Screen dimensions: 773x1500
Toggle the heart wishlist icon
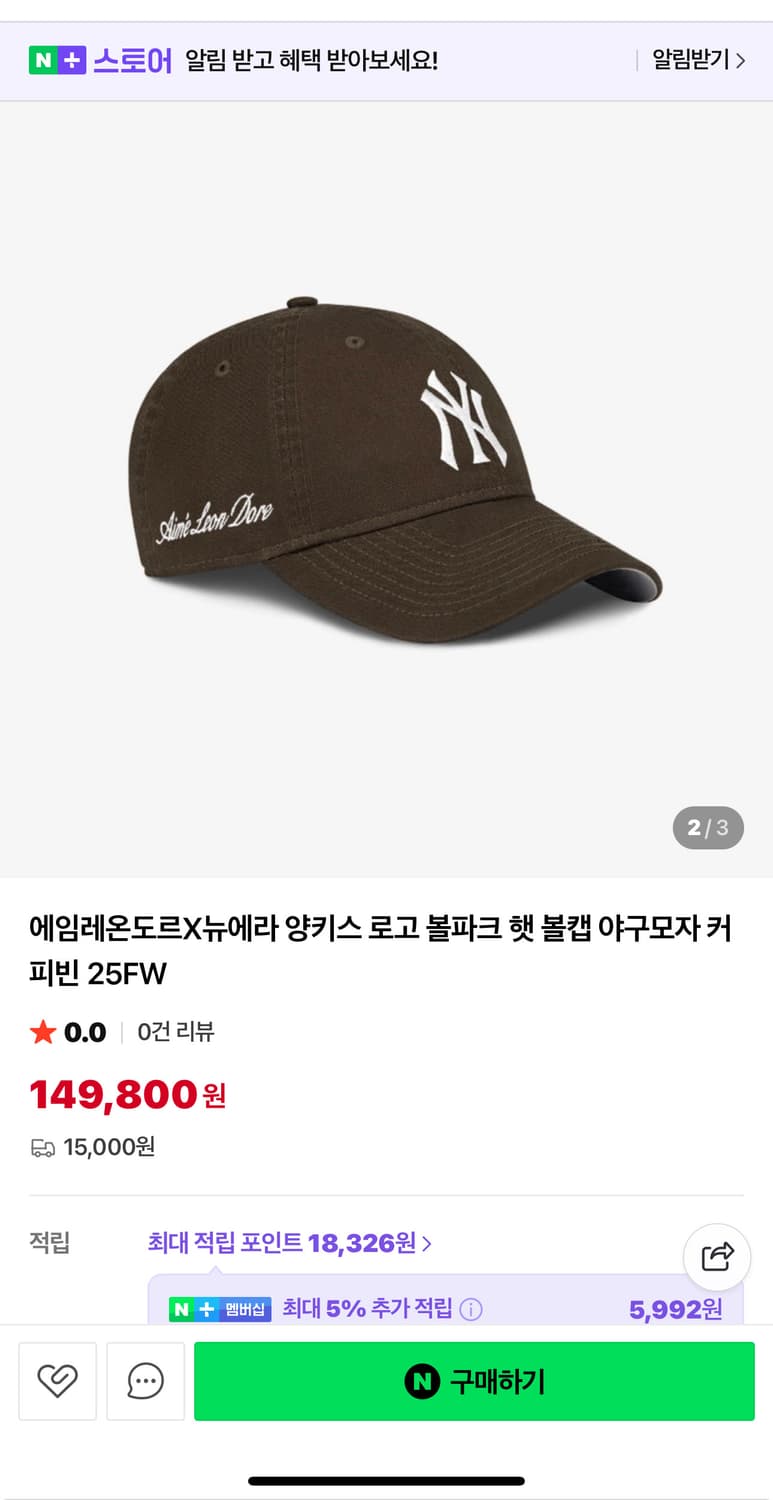[57, 1381]
